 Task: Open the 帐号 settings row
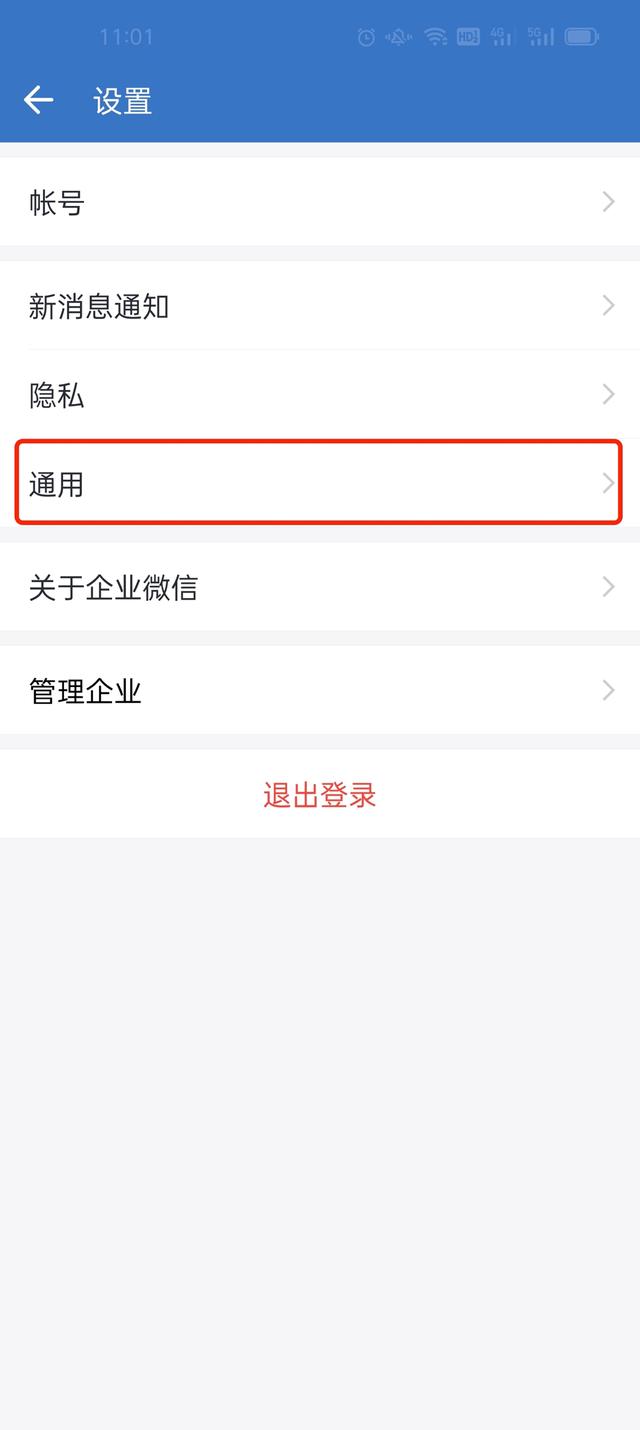[x=320, y=202]
